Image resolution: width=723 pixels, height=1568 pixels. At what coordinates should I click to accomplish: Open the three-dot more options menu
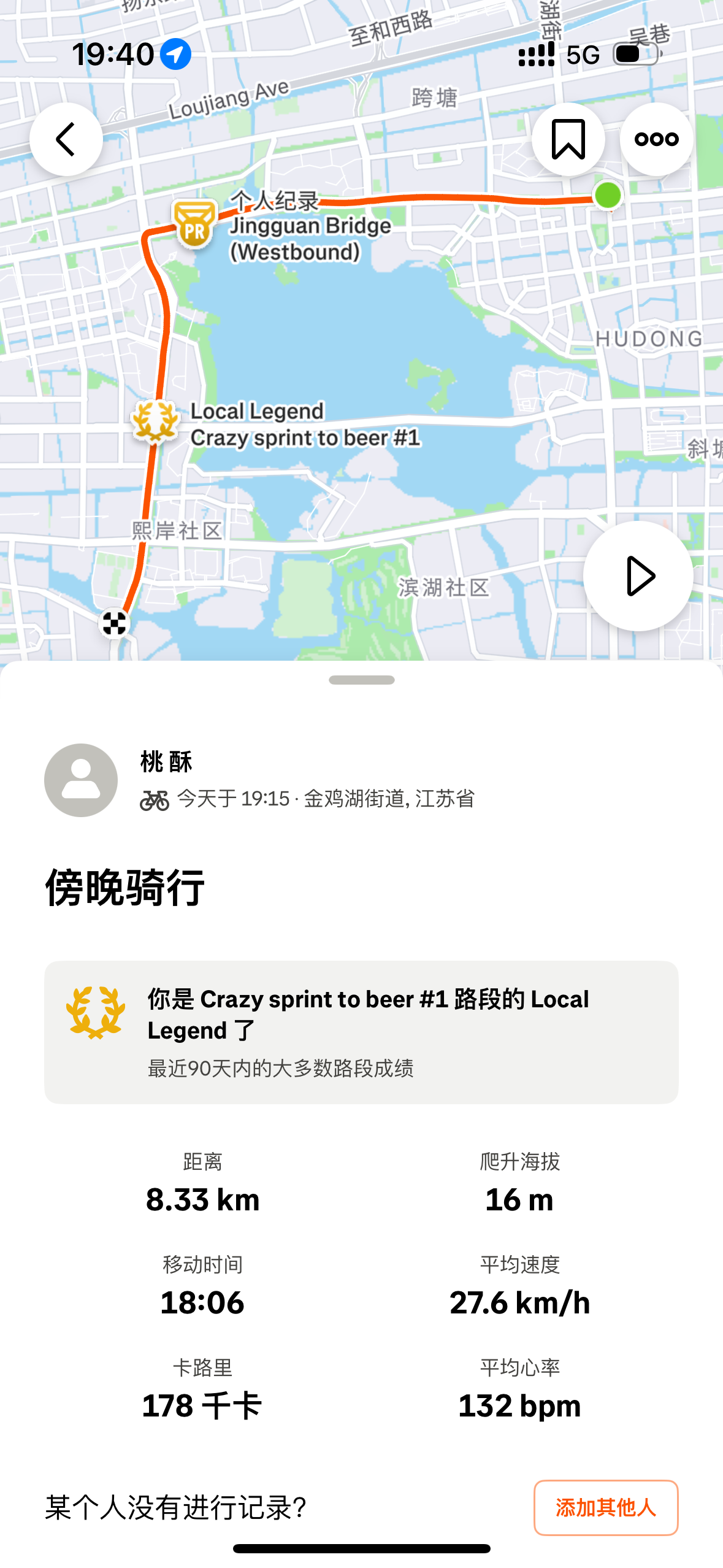656,139
